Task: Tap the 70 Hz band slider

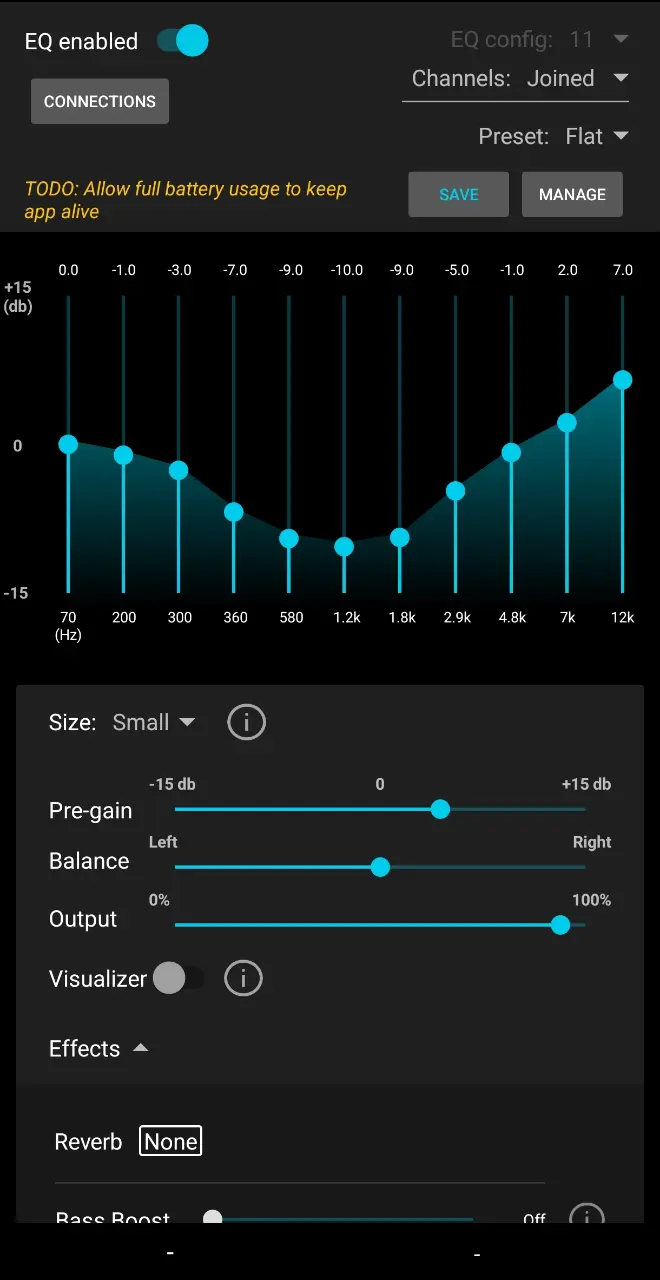Action: coord(68,445)
